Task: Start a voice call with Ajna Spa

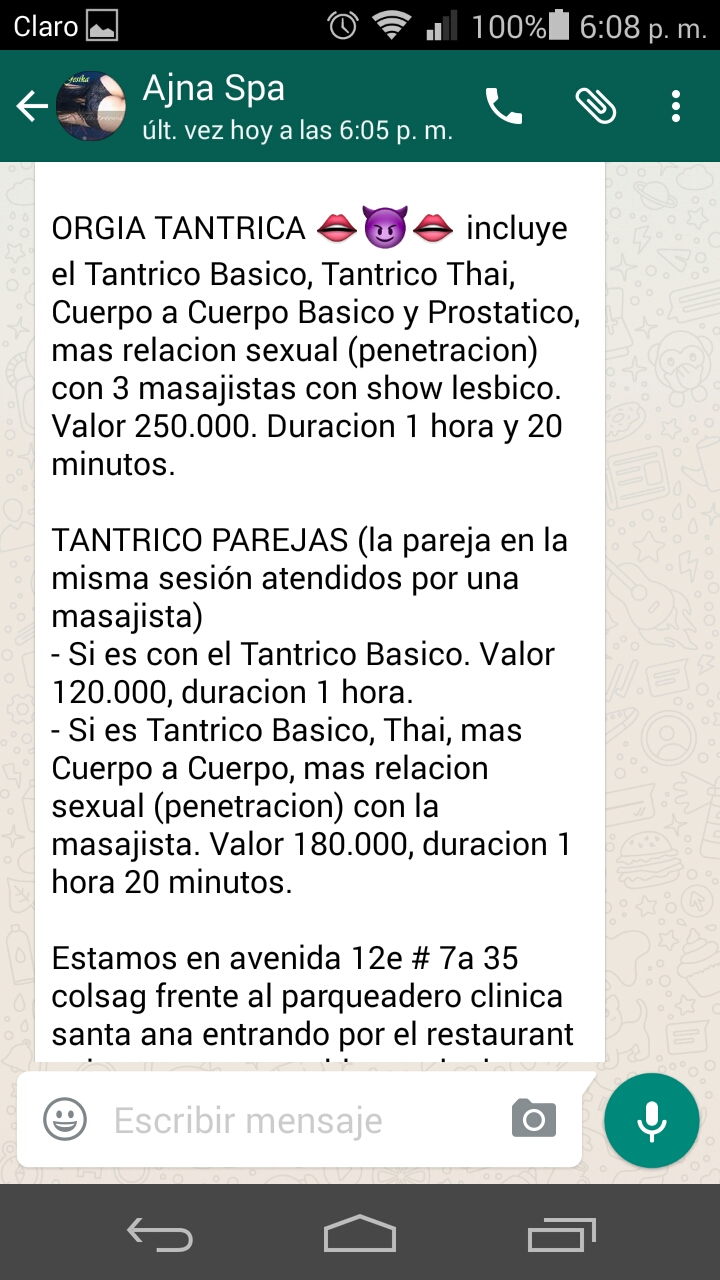Action: (503, 107)
